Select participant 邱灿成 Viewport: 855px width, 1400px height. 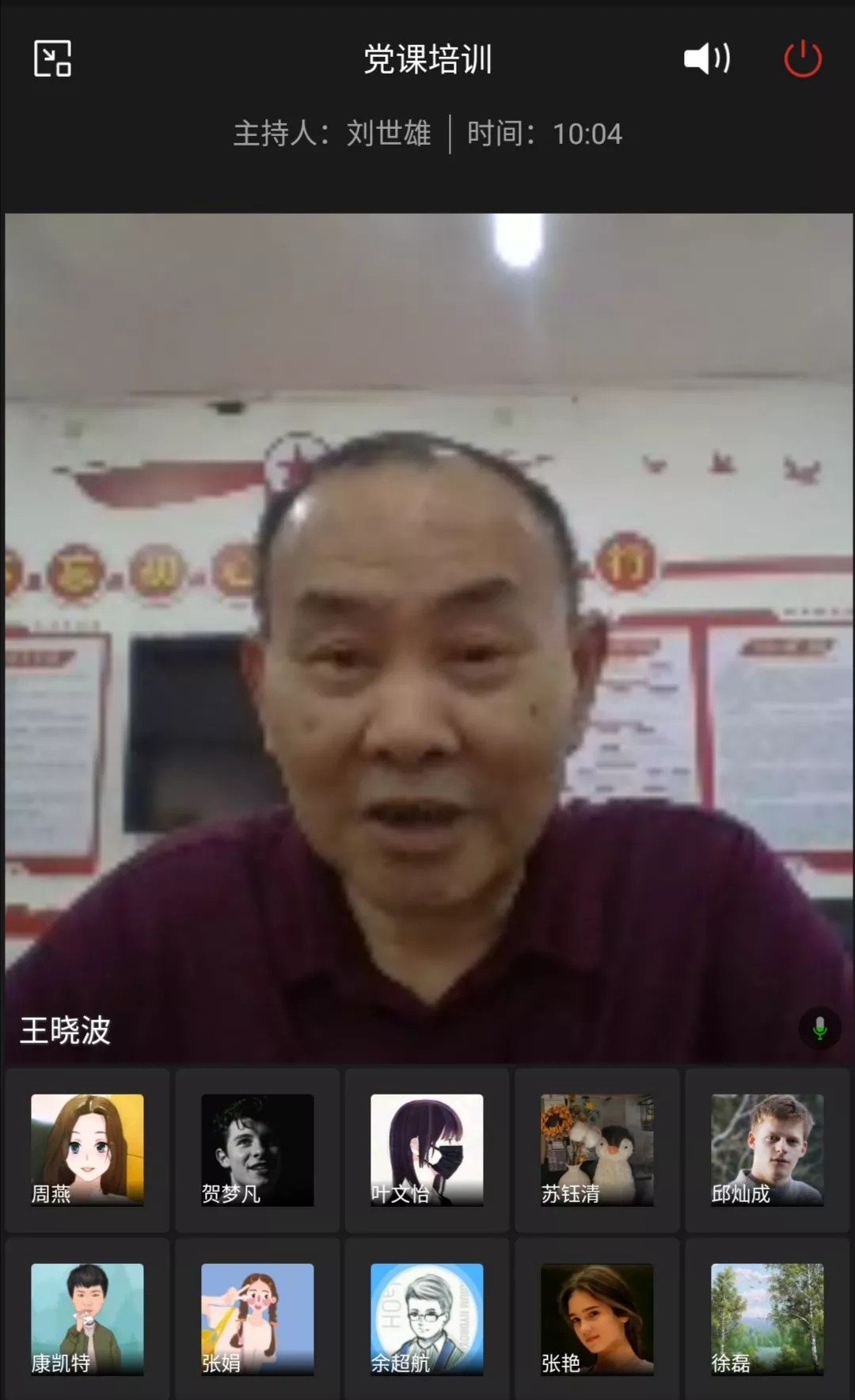pyautogui.click(x=767, y=1149)
